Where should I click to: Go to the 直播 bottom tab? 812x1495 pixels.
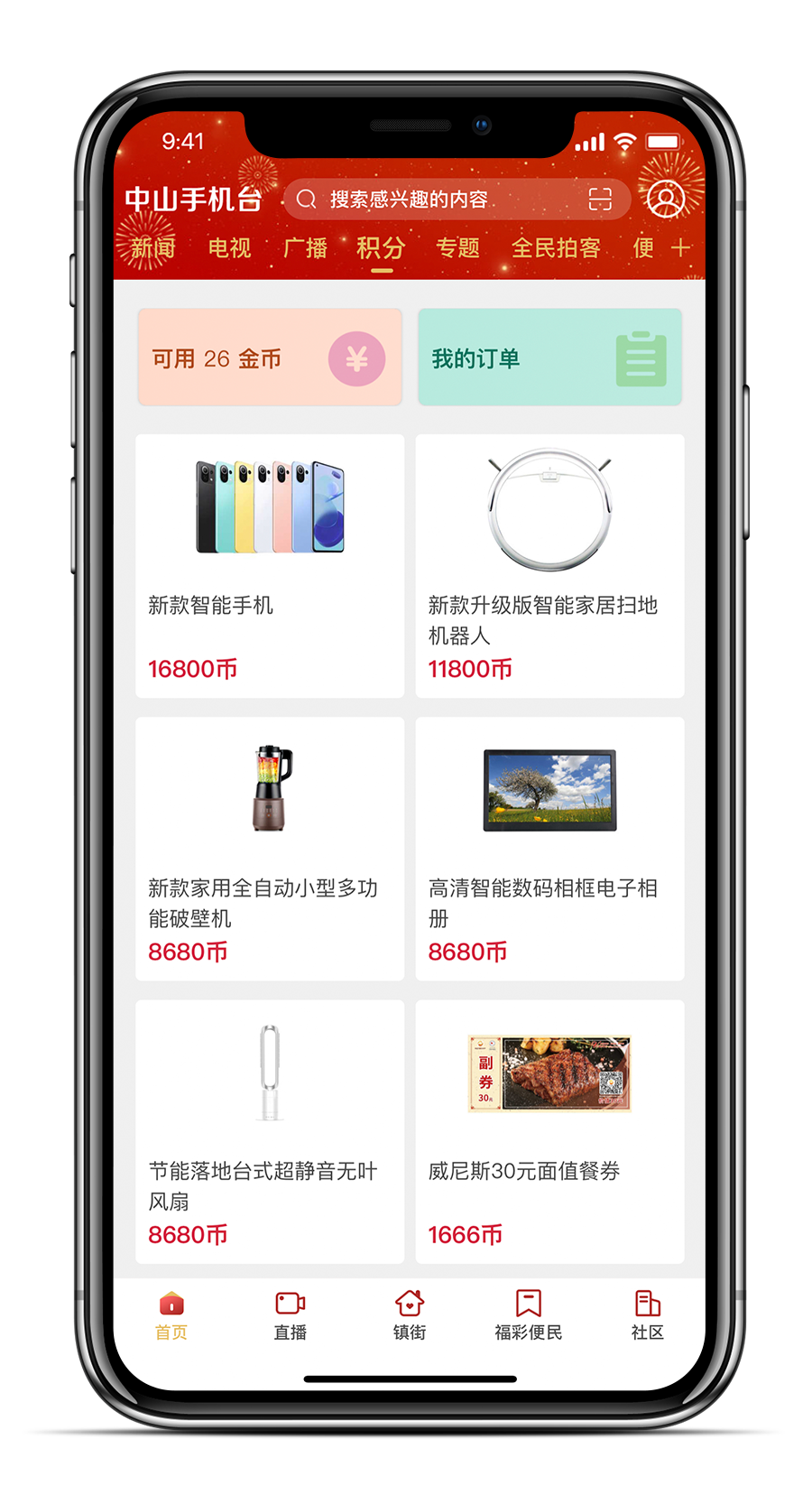tap(291, 1315)
